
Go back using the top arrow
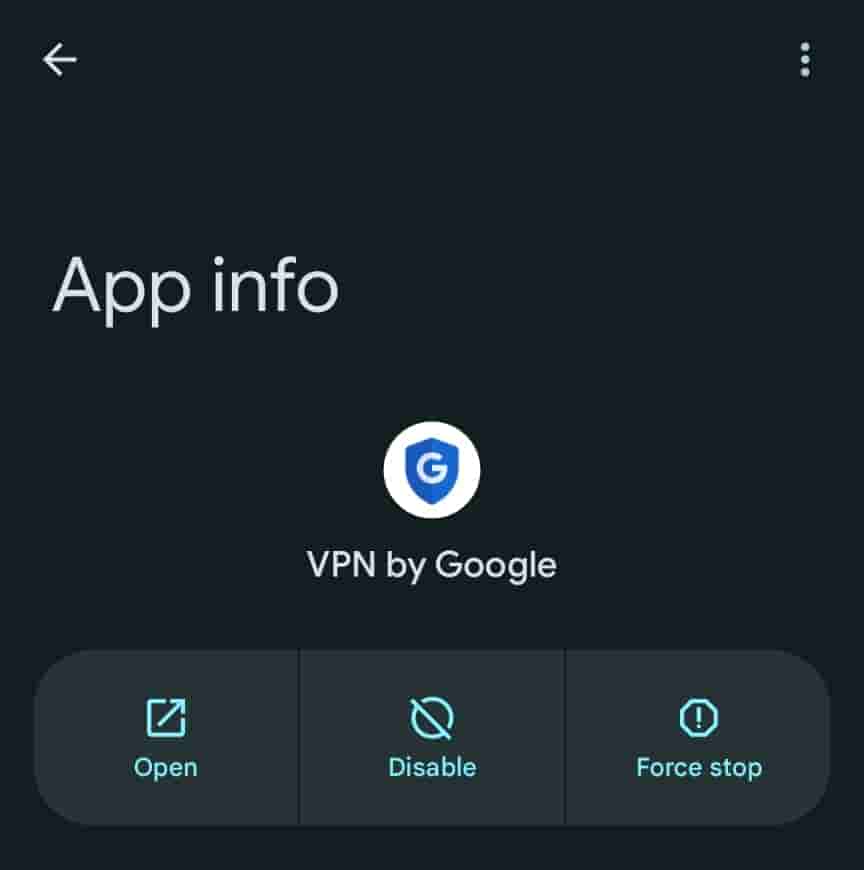[x=60, y=60]
